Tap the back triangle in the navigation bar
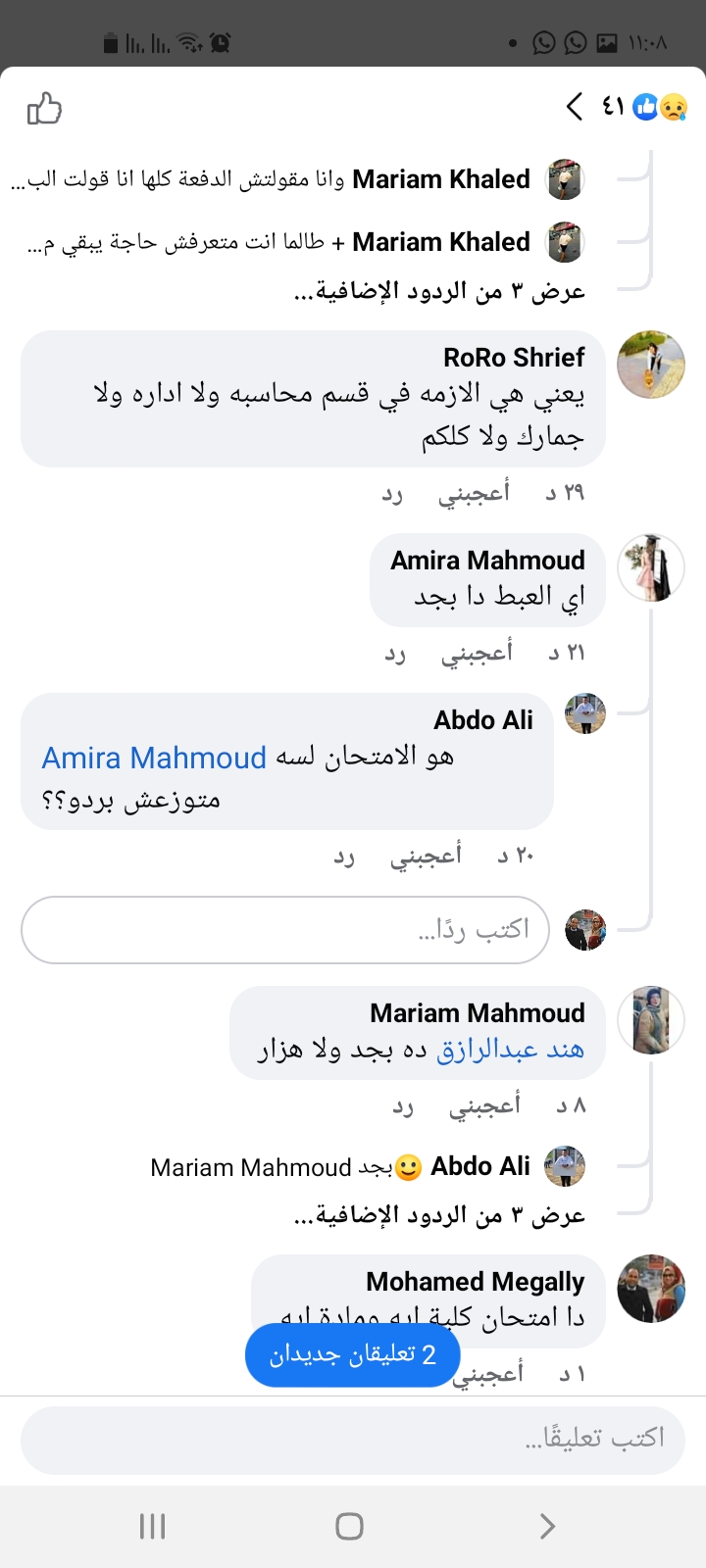Image resolution: width=706 pixels, height=1568 pixels. (x=547, y=1525)
